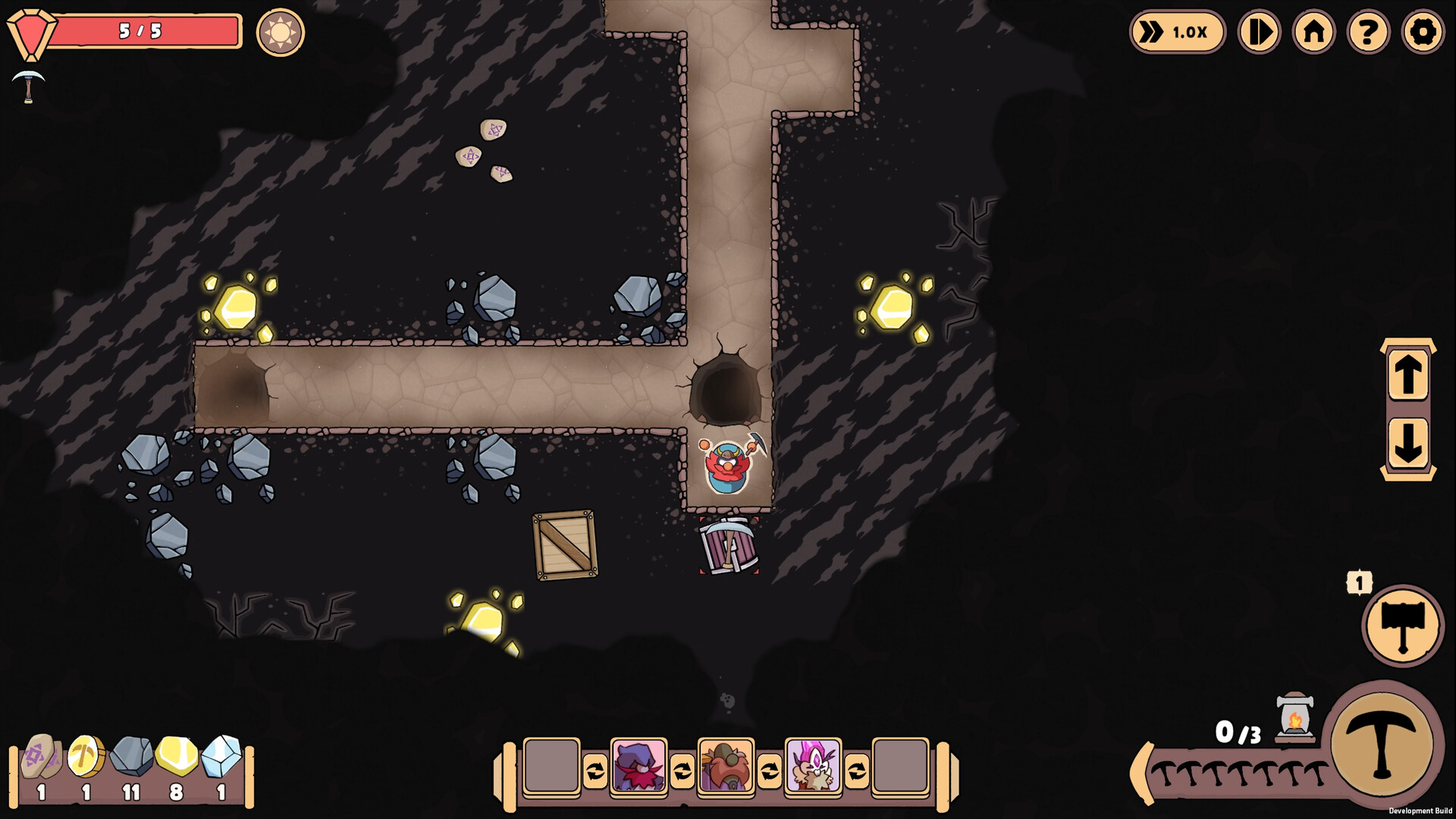Viewport: 1456px width, 819px height.
Task: Tap the last empty dwarf slot
Action: pos(900,766)
